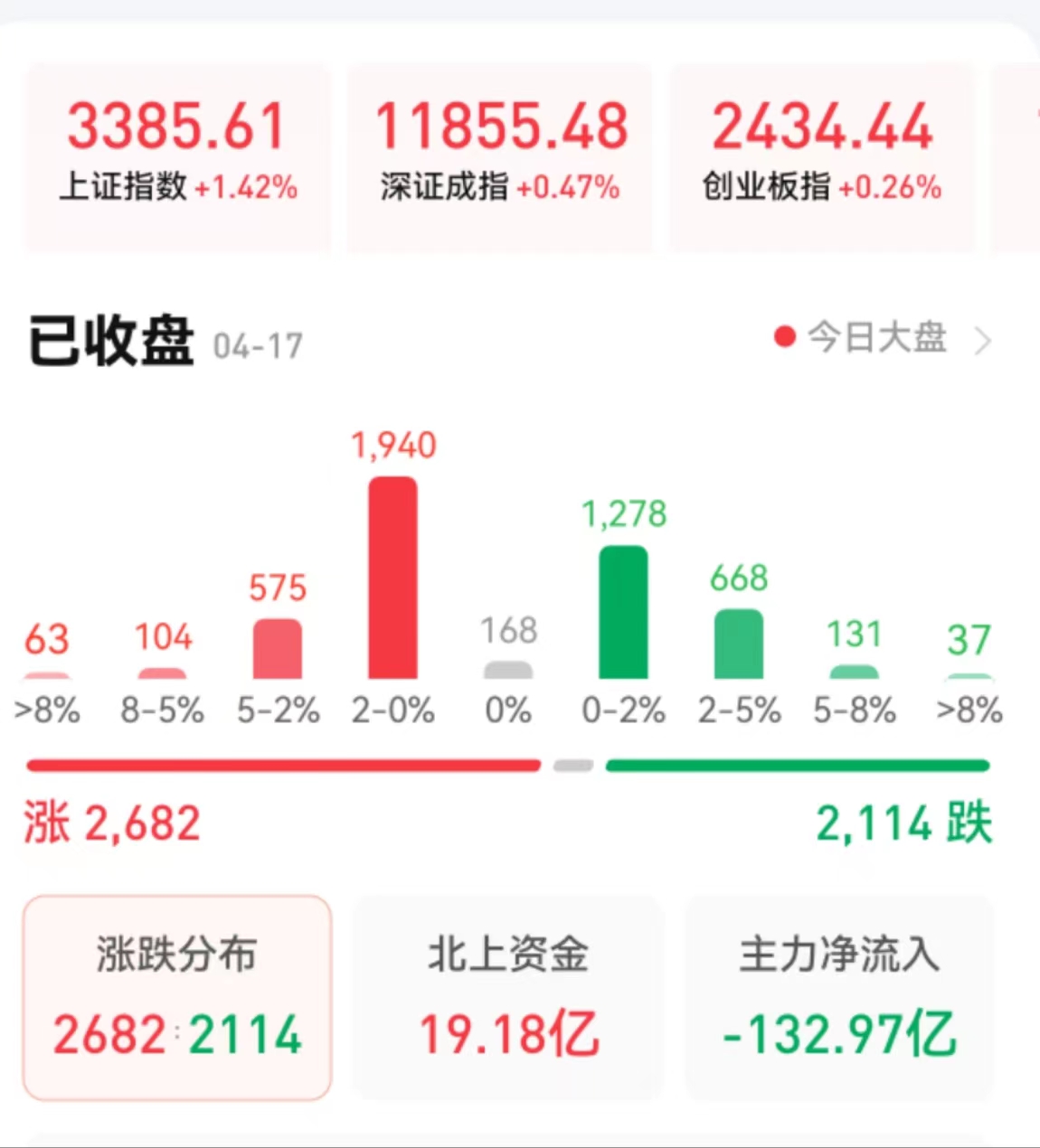Select the 涨跌分布 tab
The height and width of the screenshot is (1148, 1040).
pyautogui.click(x=177, y=997)
